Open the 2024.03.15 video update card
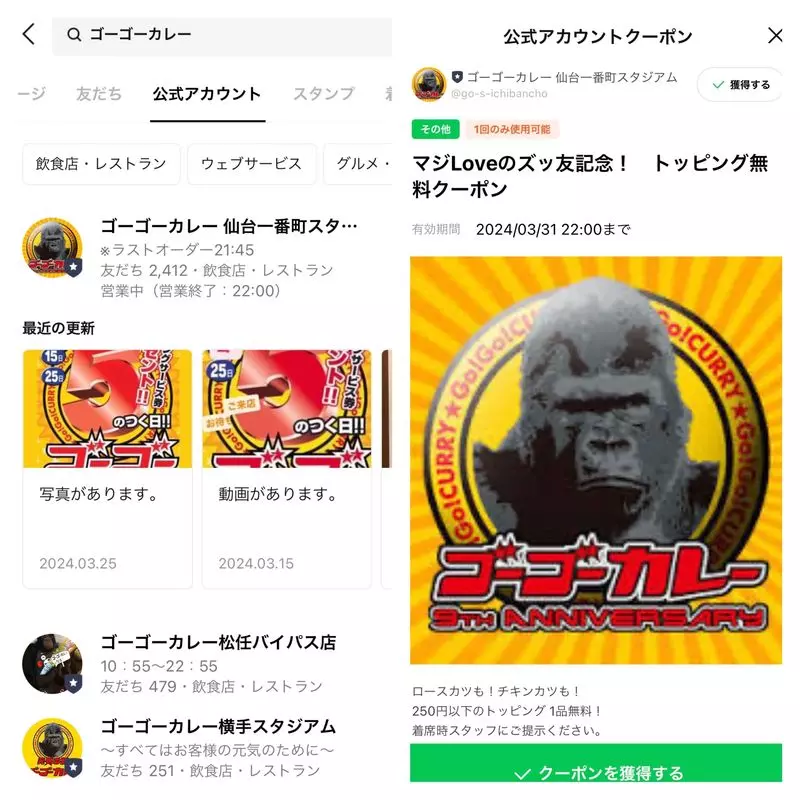Image resolution: width=800 pixels, height=800 pixels. [287, 468]
